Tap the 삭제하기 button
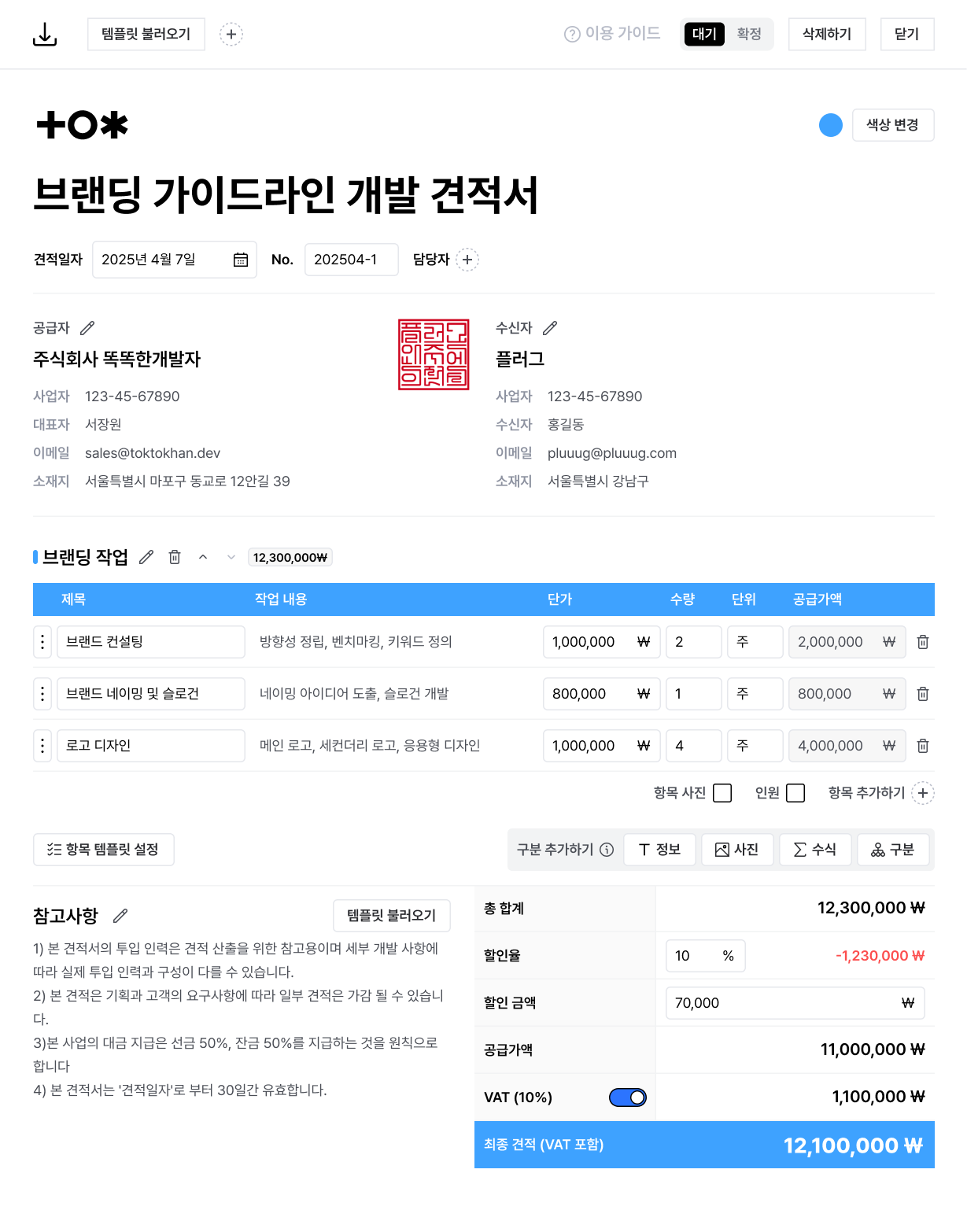This screenshot has height=1232, width=967. 826,35
